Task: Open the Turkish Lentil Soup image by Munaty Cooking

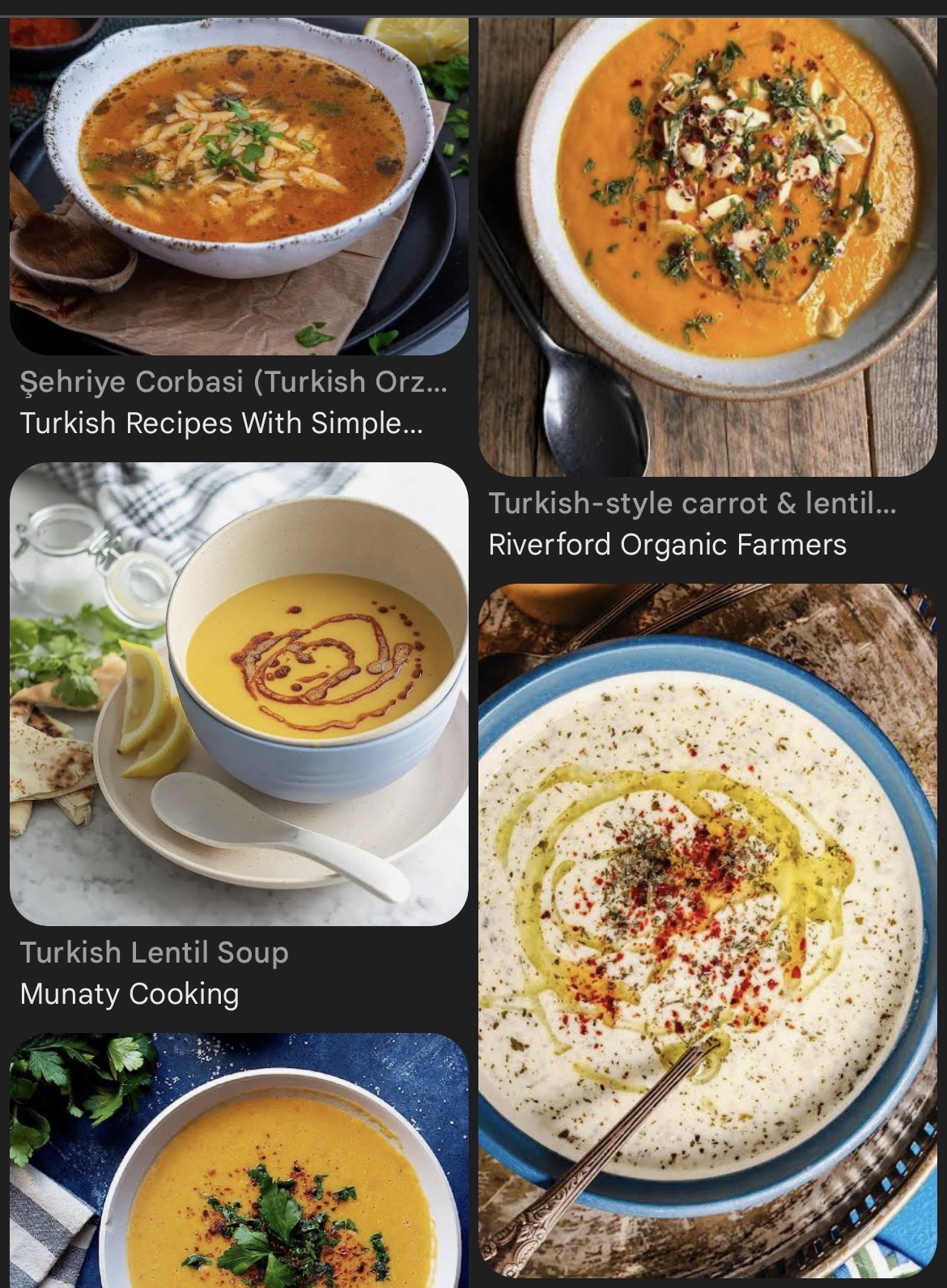Action: point(239,693)
